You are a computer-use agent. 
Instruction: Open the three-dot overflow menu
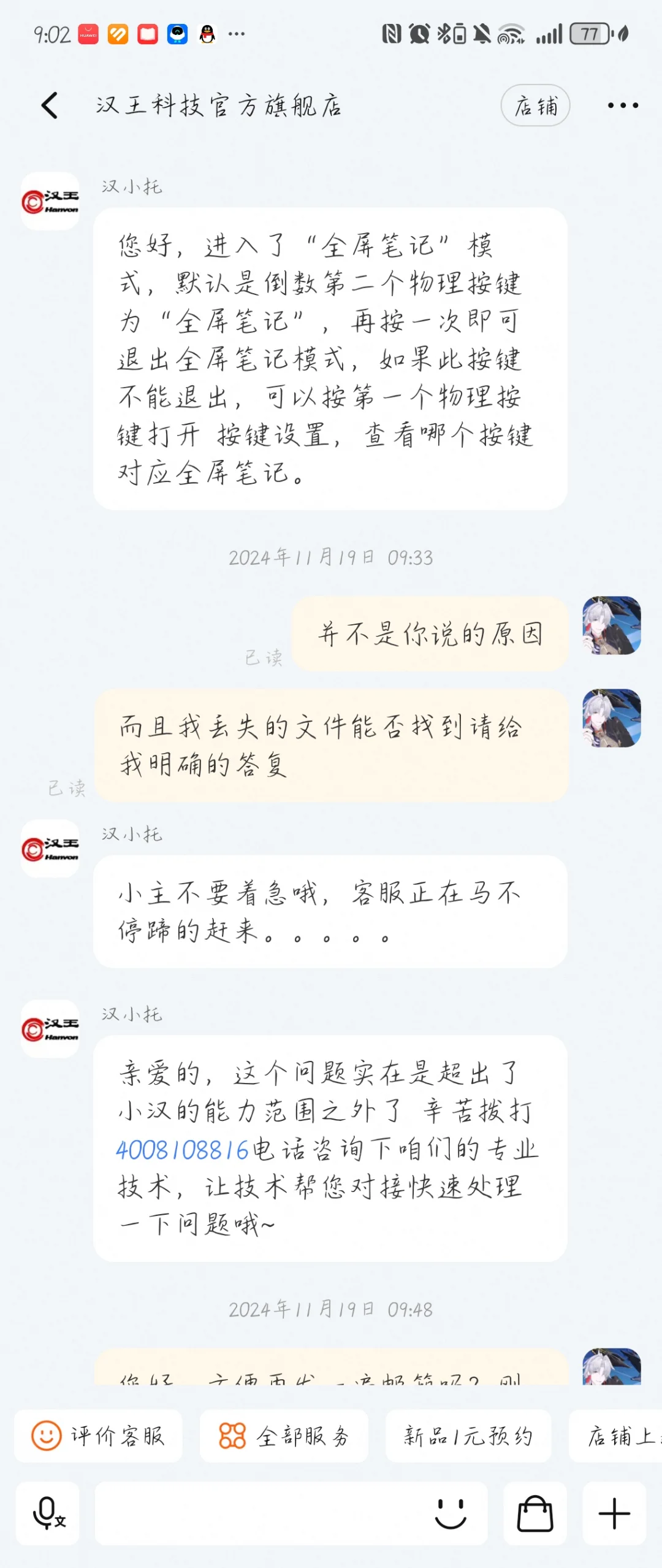tap(622, 105)
